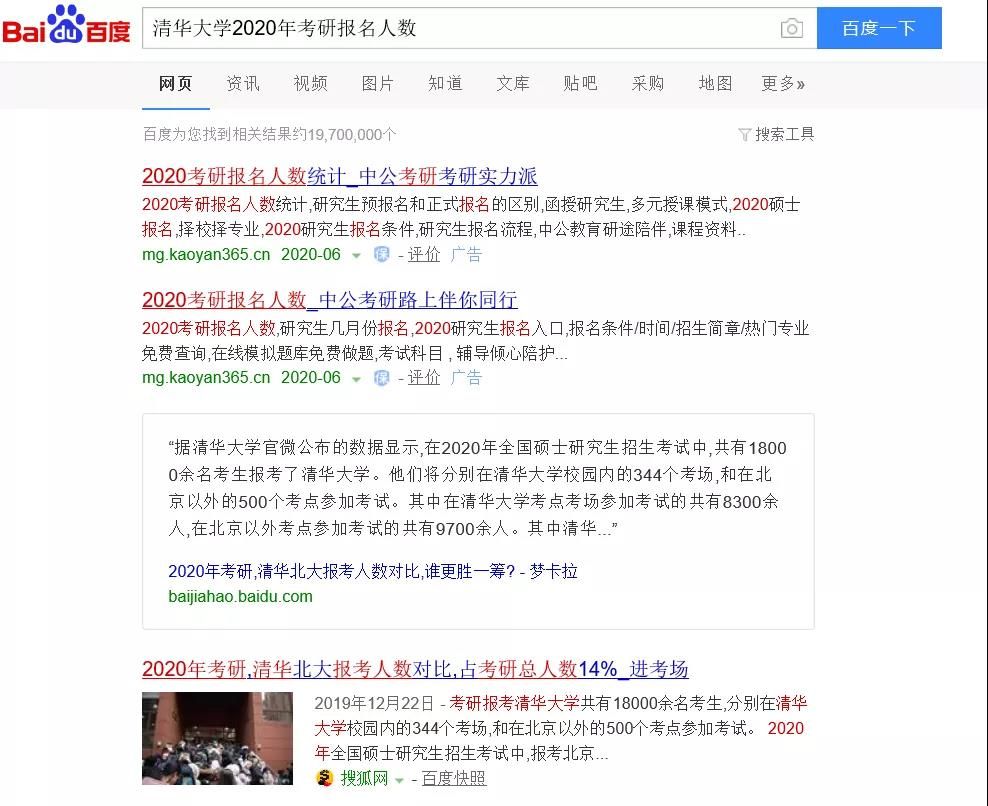Open result 清华北大报考人数对比,占考研总人数14%

pos(414,669)
